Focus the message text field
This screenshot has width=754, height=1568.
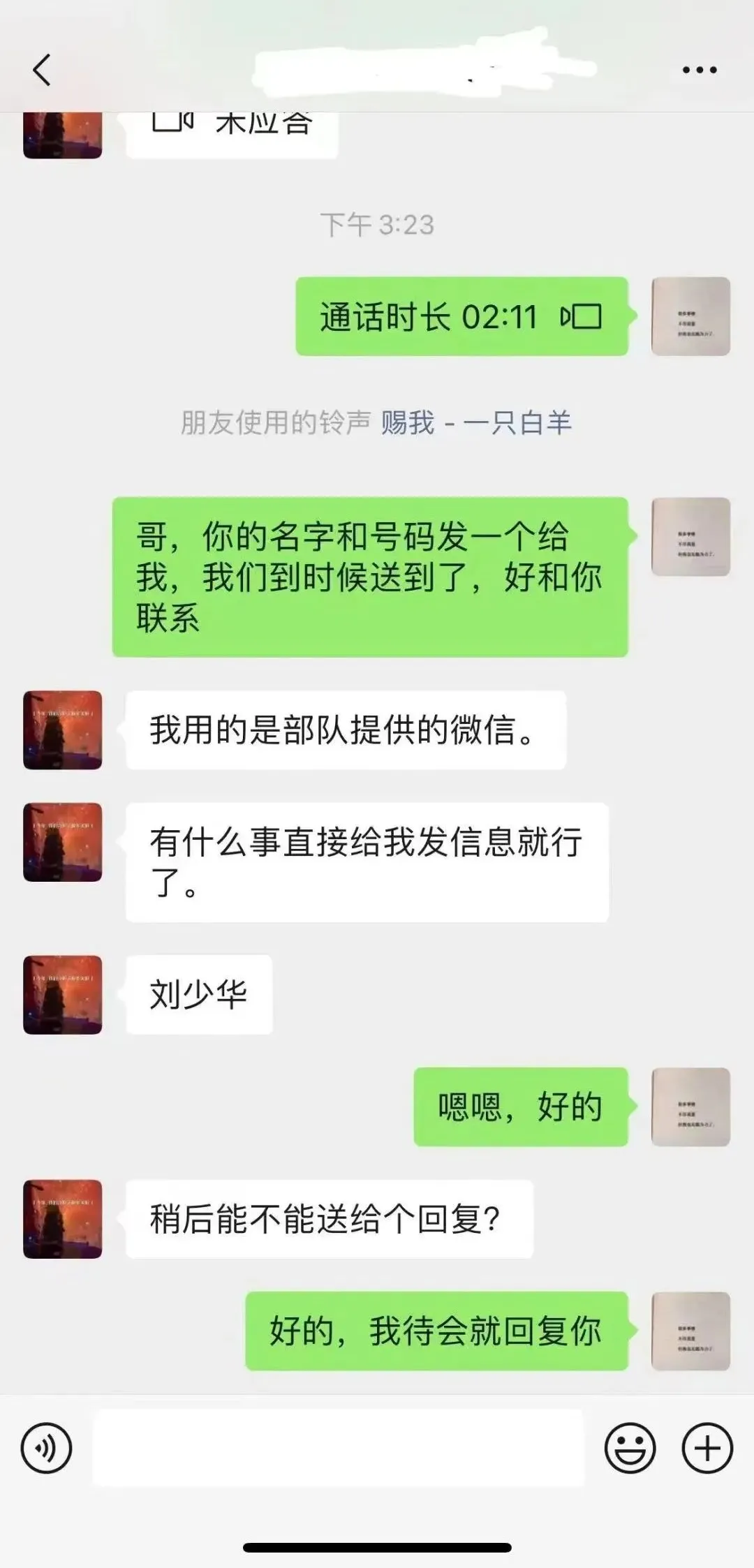339,1448
